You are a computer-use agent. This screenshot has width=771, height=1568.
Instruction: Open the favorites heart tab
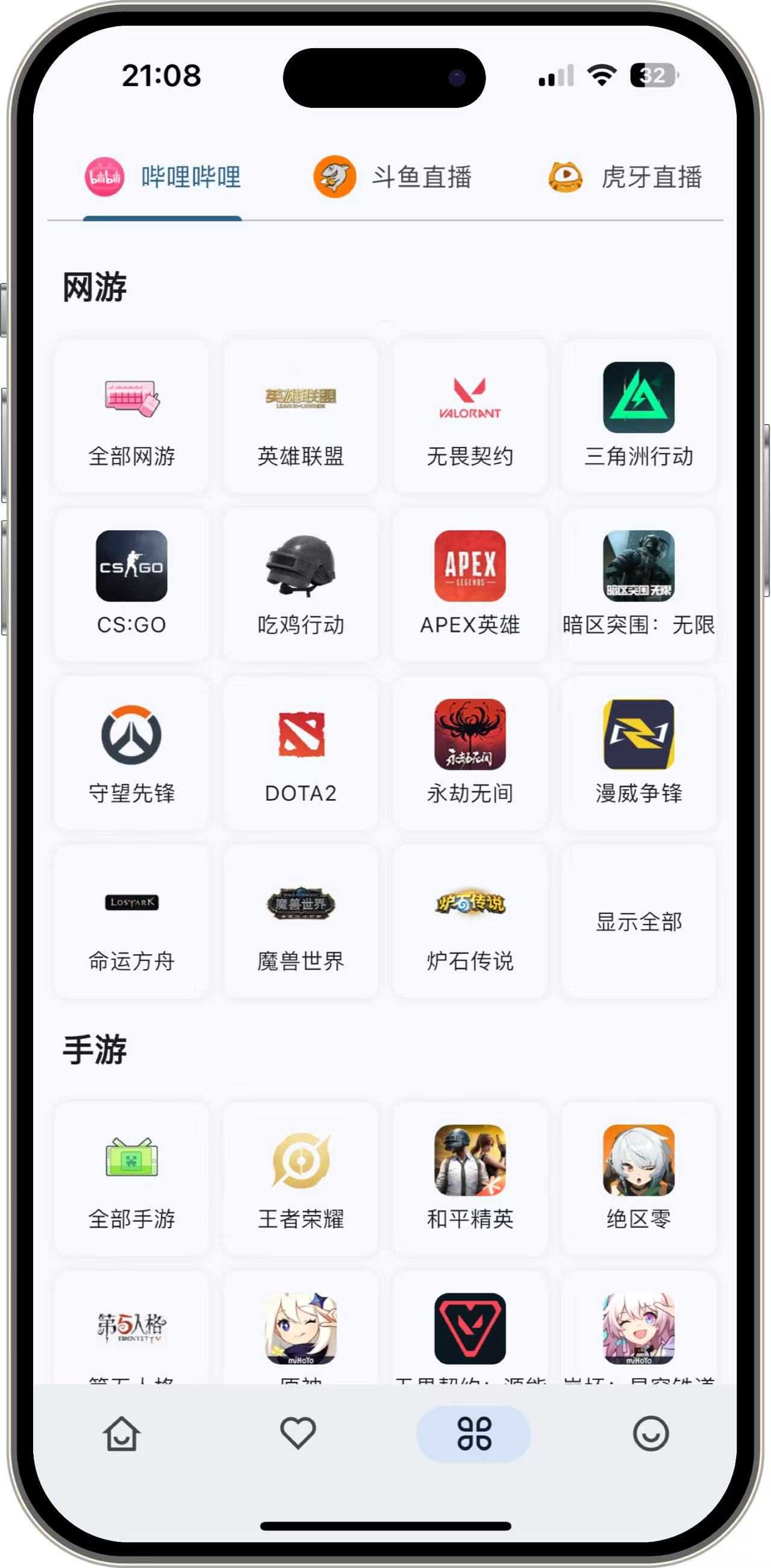point(298,1433)
